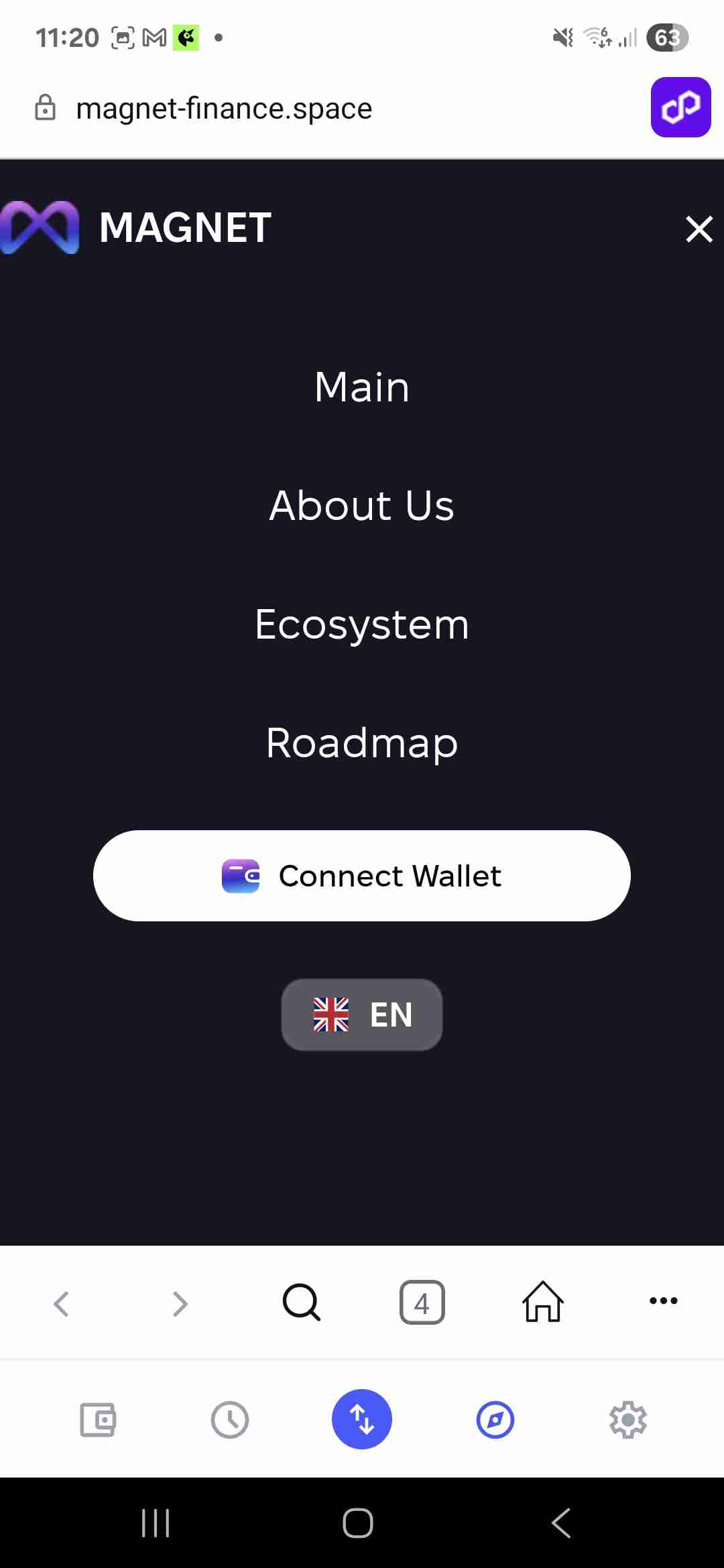Go back to the previous web page
Viewport: 724px width, 1568px height.
[x=61, y=1303]
